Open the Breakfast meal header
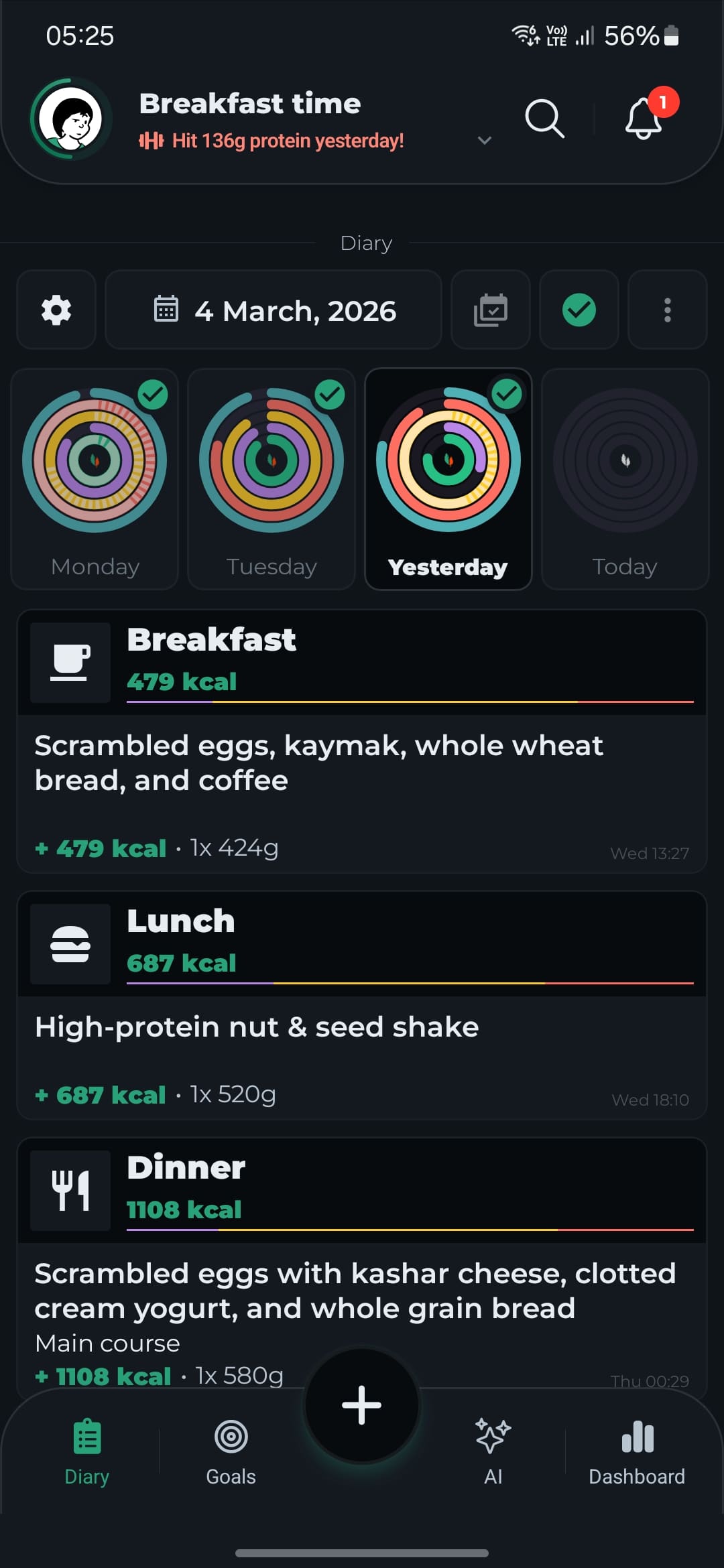724x1568 pixels. point(362,662)
